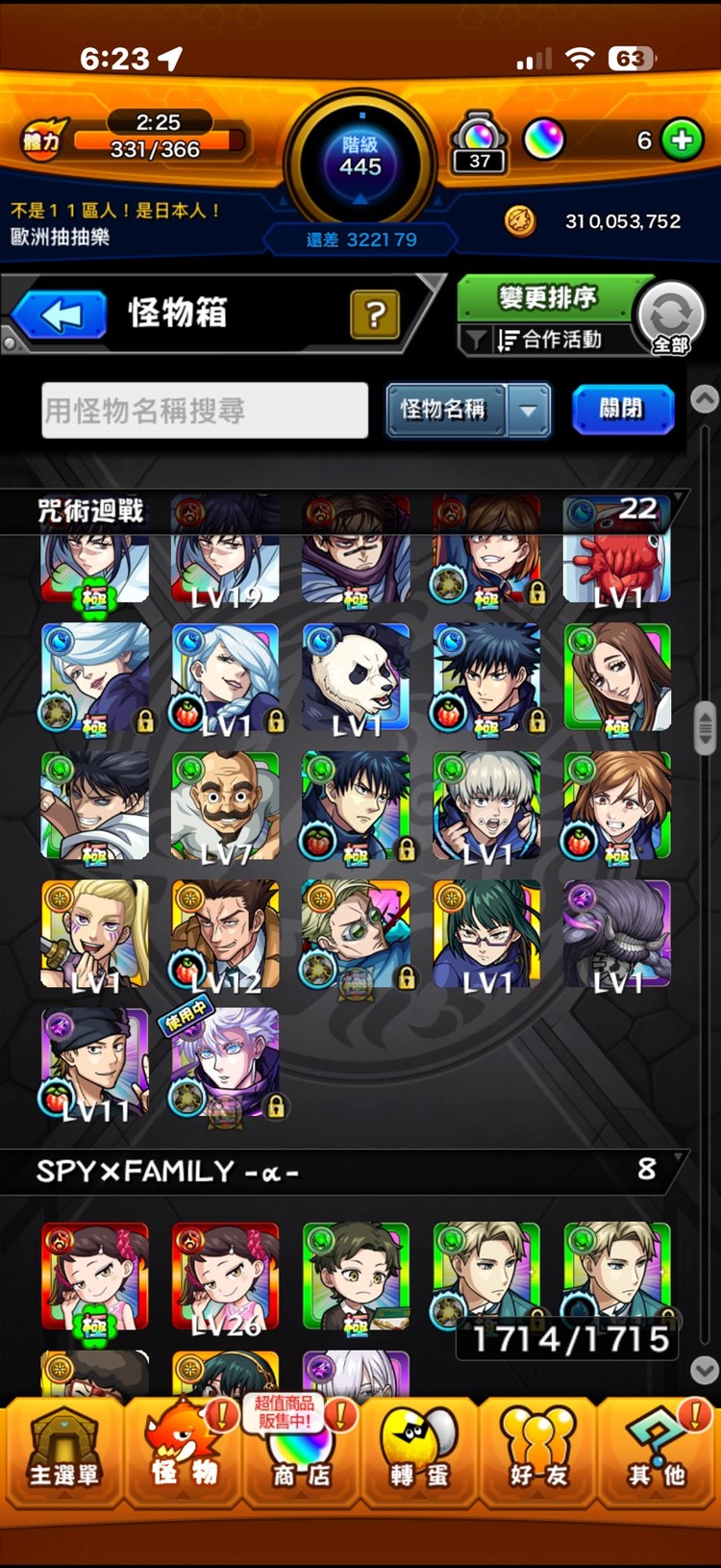The height and width of the screenshot is (1568, 721).
Task: Add orbs with the green plus button
Action: tap(682, 140)
